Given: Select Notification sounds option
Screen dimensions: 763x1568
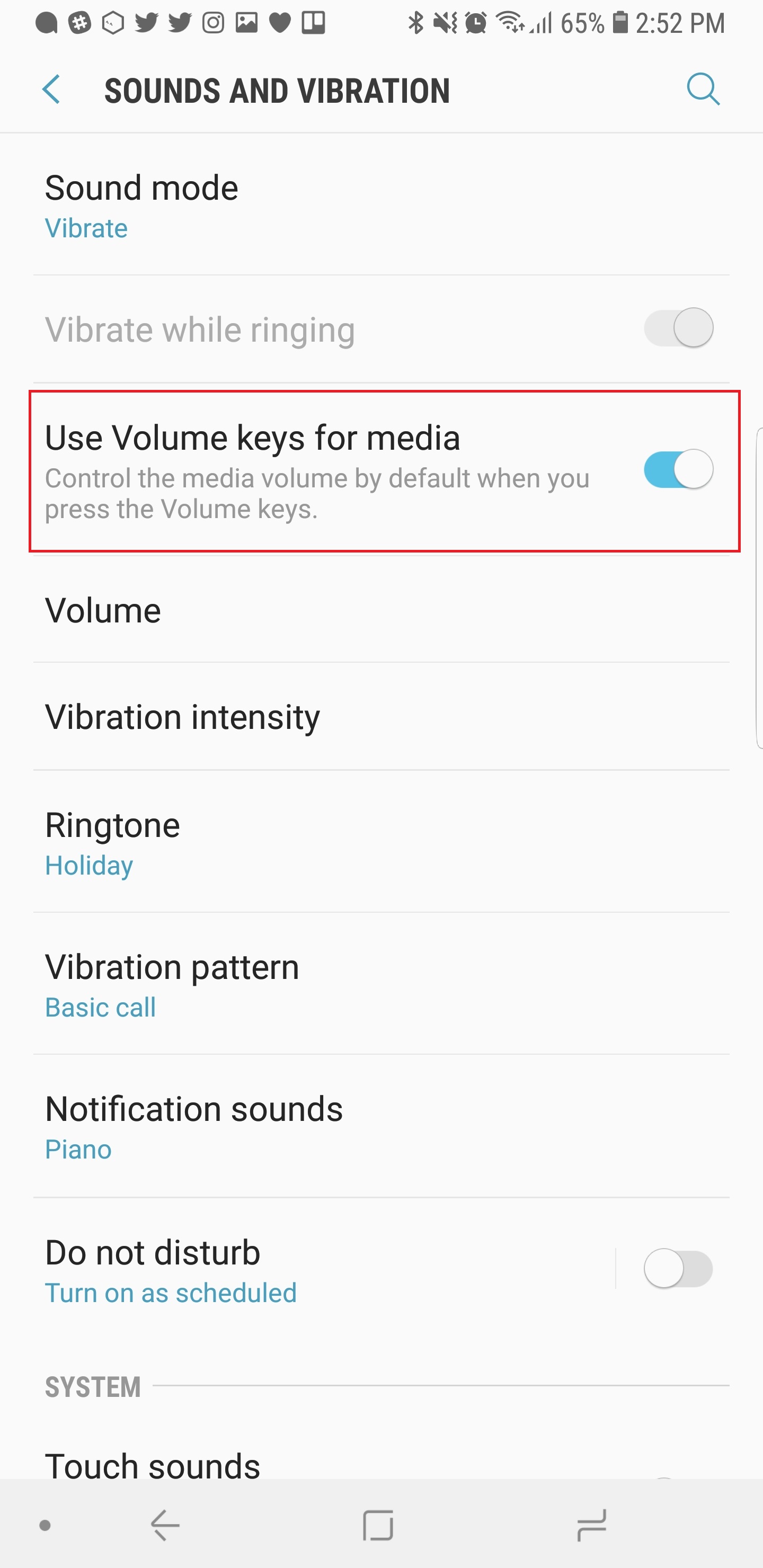Looking at the screenshot, I should pyautogui.click(x=244, y=1127).
